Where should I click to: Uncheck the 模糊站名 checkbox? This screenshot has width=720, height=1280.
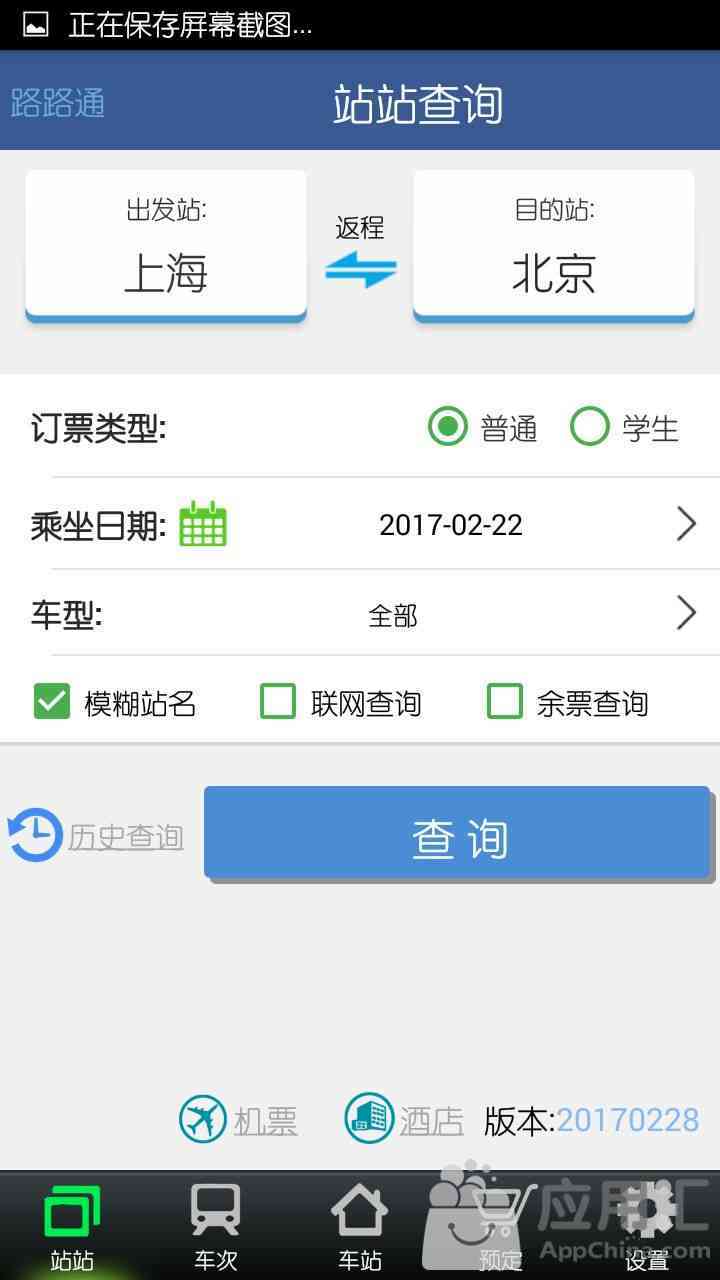(x=52, y=702)
